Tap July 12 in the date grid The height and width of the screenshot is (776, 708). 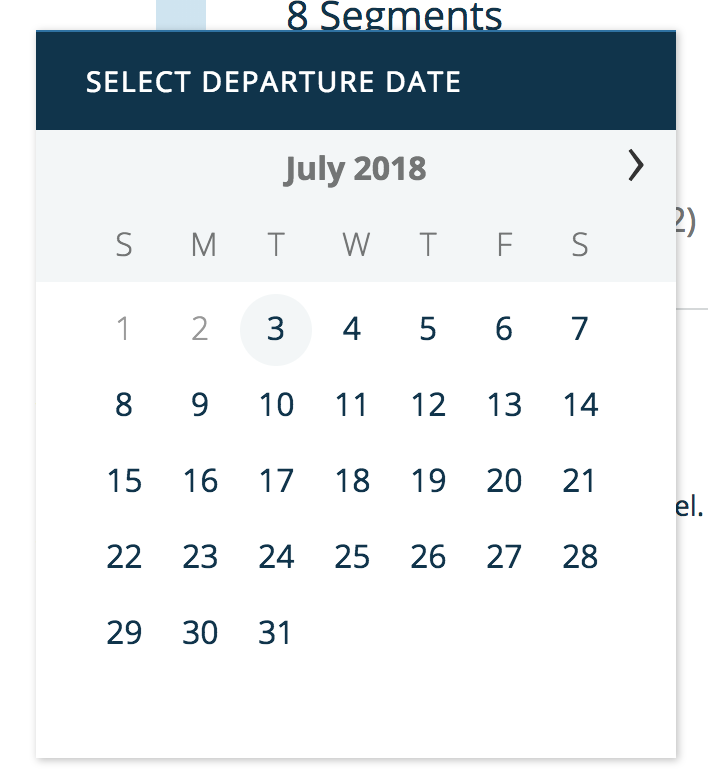pos(428,405)
